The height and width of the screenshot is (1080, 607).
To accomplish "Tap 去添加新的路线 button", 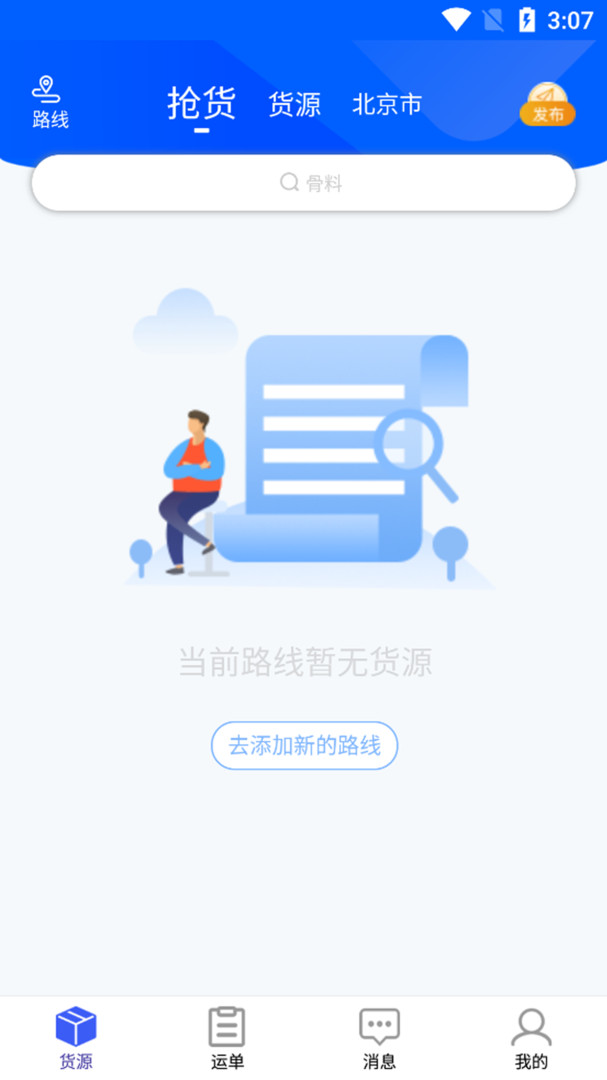I will point(305,745).
